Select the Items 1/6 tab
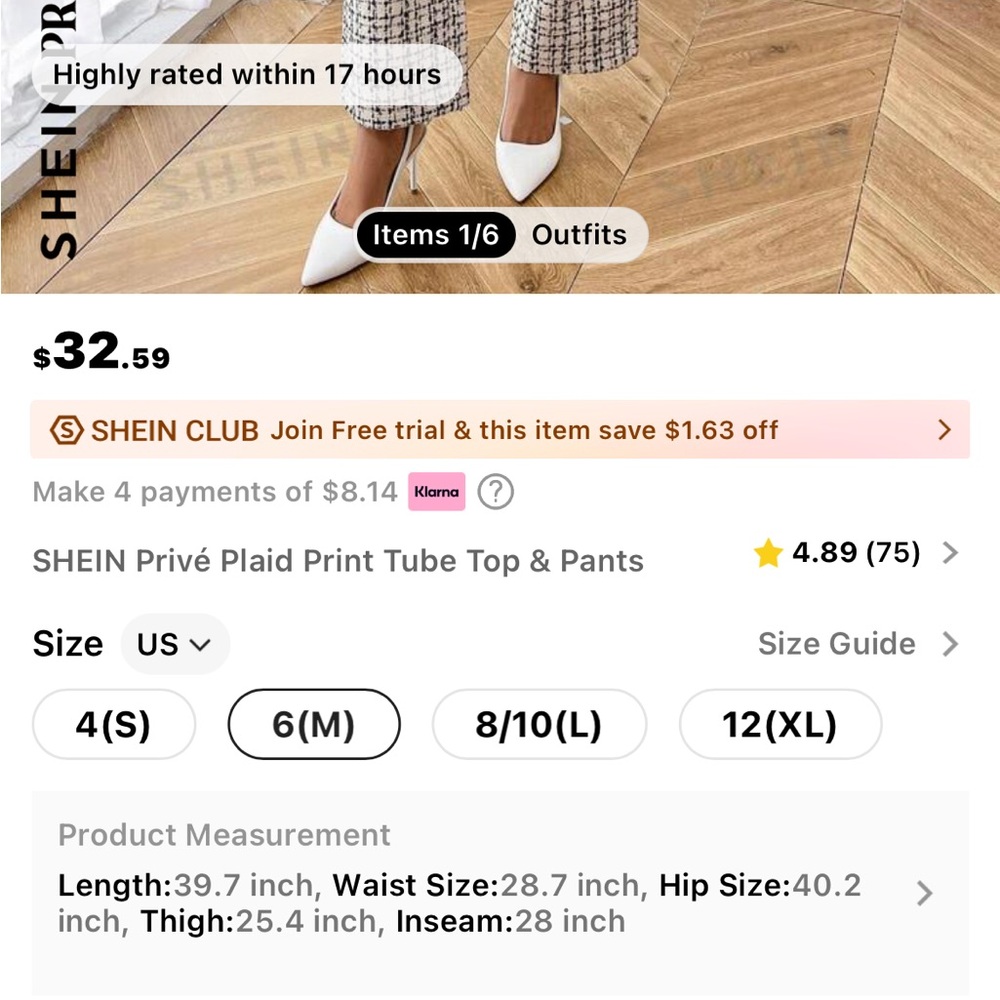 coord(435,235)
